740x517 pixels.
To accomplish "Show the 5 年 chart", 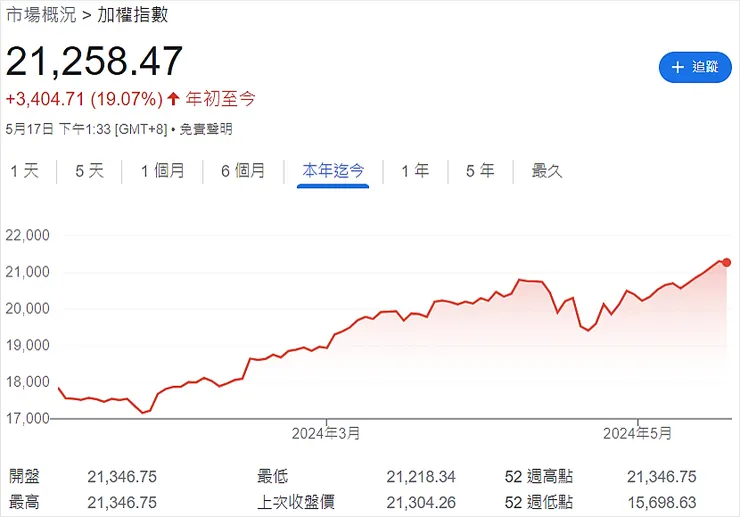I will point(480,171).
